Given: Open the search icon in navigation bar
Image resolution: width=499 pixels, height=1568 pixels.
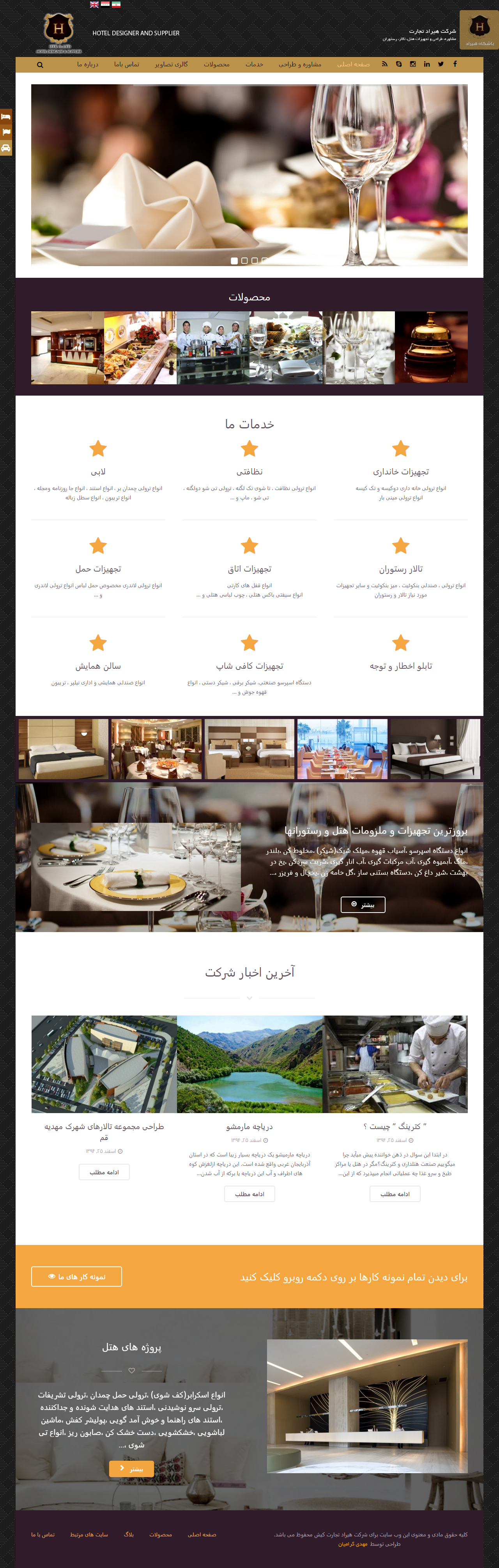Looking at the screenshot, I should tap(40, 65).
